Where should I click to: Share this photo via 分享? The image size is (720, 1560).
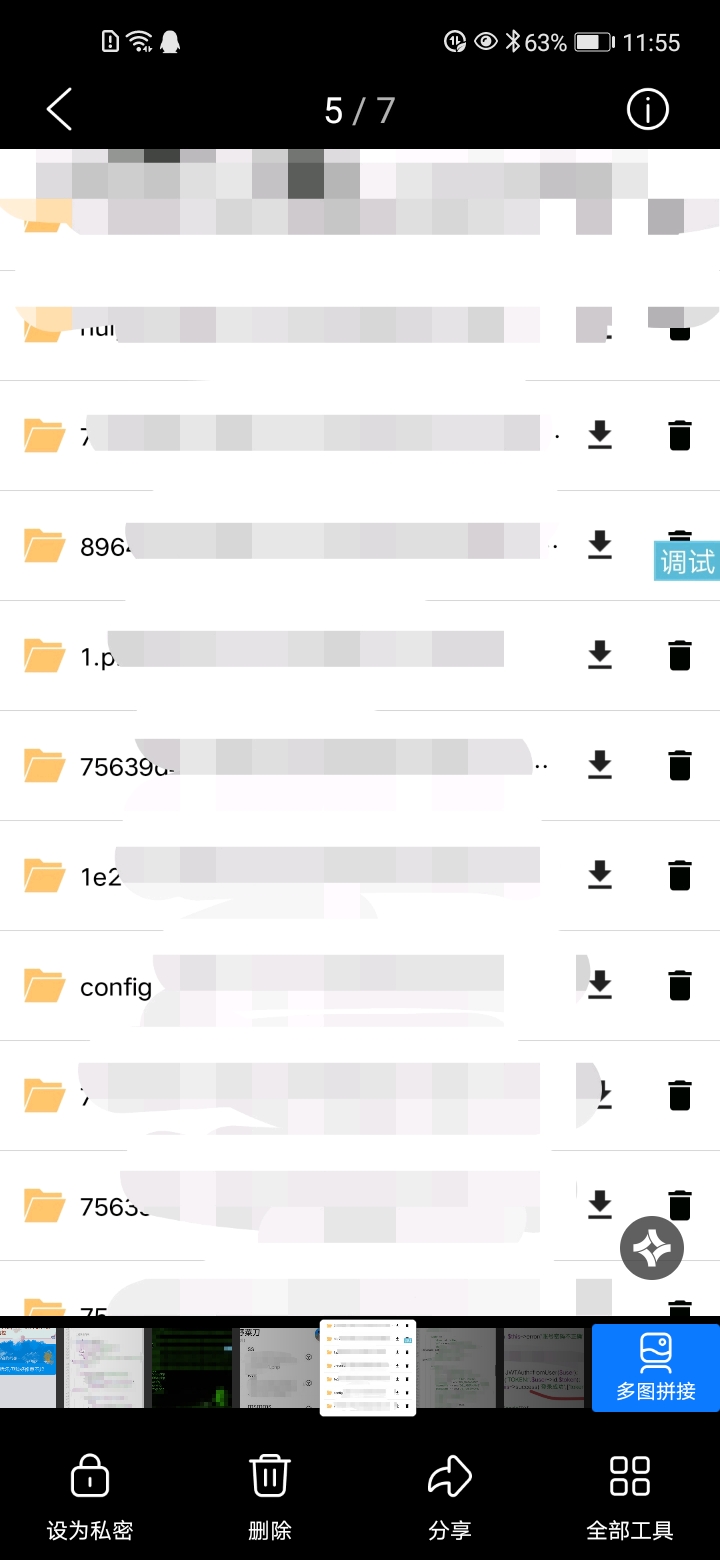449,1497
